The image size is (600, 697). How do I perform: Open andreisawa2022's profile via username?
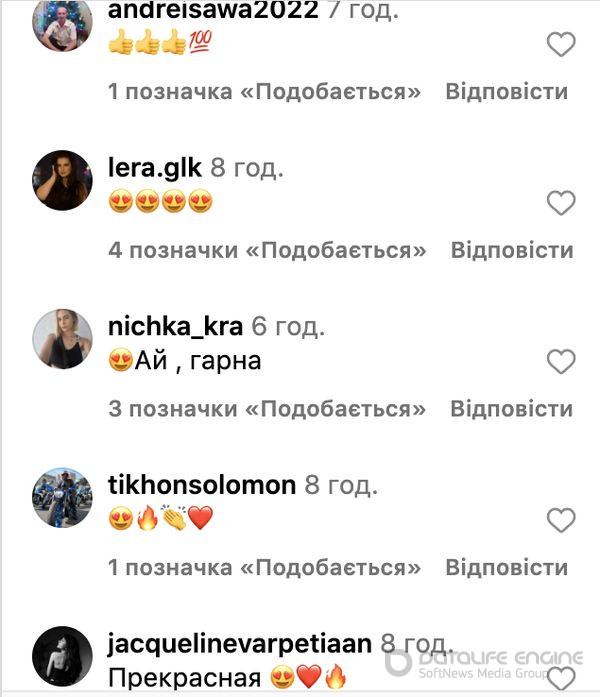point(212,11)
